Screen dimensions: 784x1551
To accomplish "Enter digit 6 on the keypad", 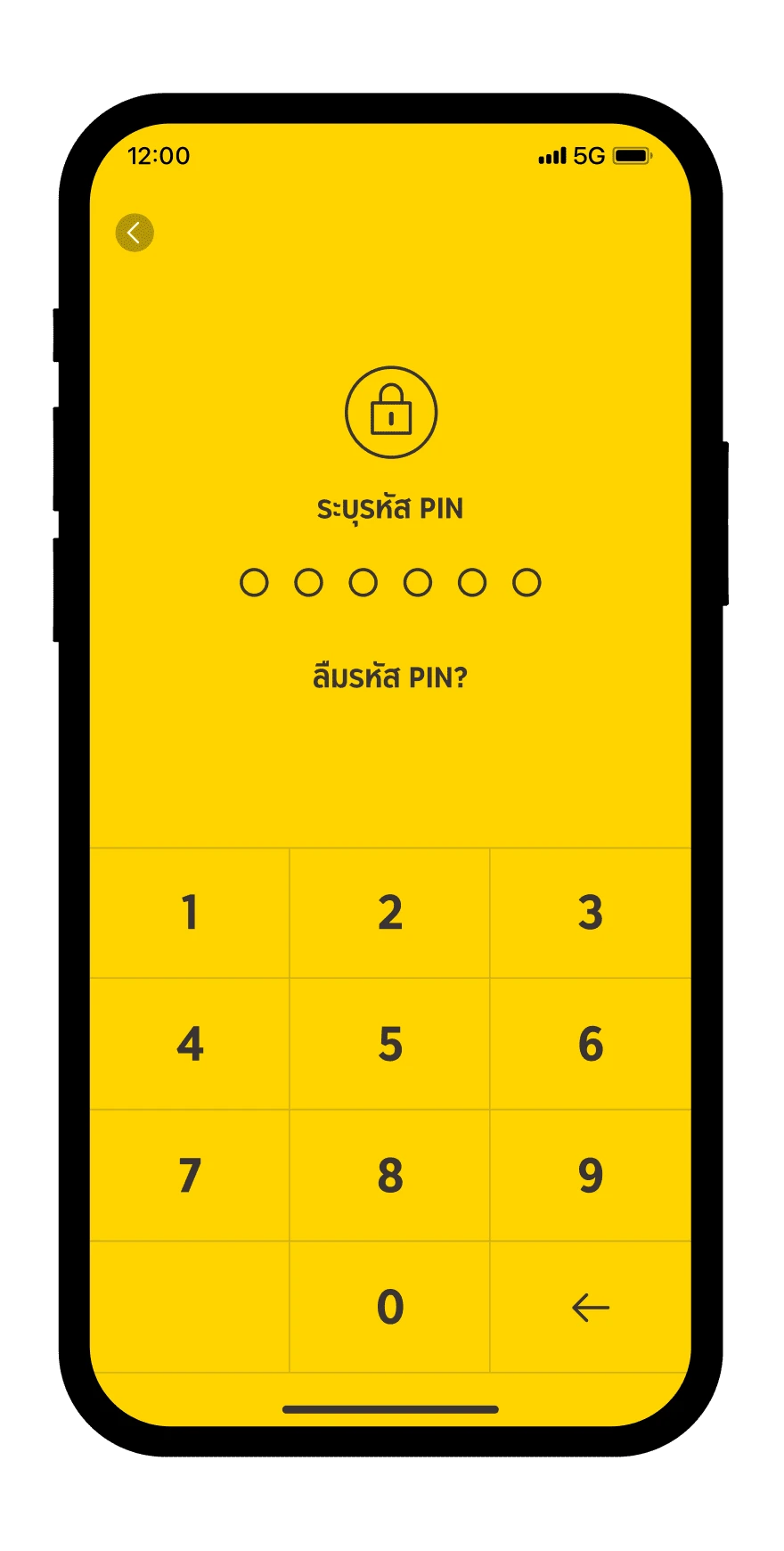I will 590,1044.
